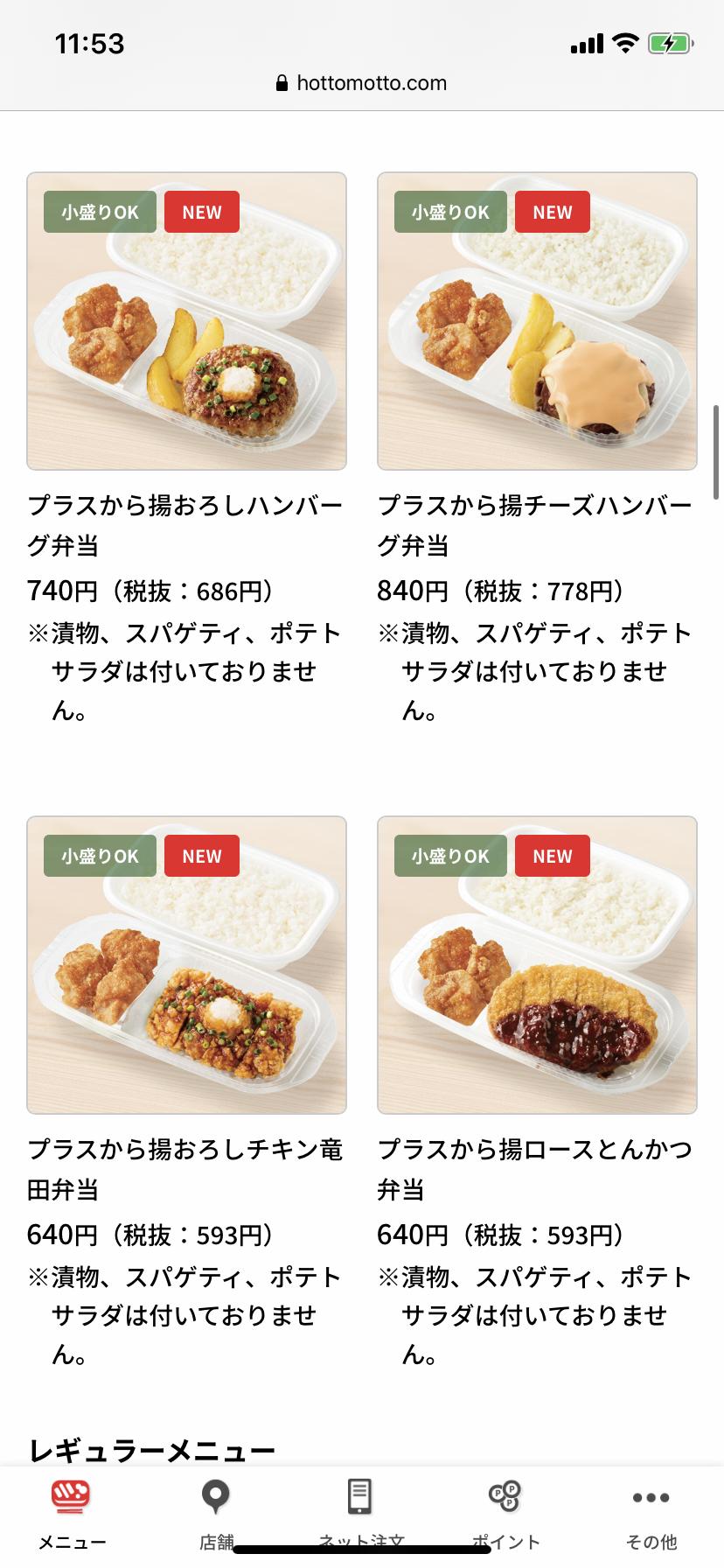Open the ネット注文 tab
This screenshot has height=1568, width=724.
point(360,1512)
